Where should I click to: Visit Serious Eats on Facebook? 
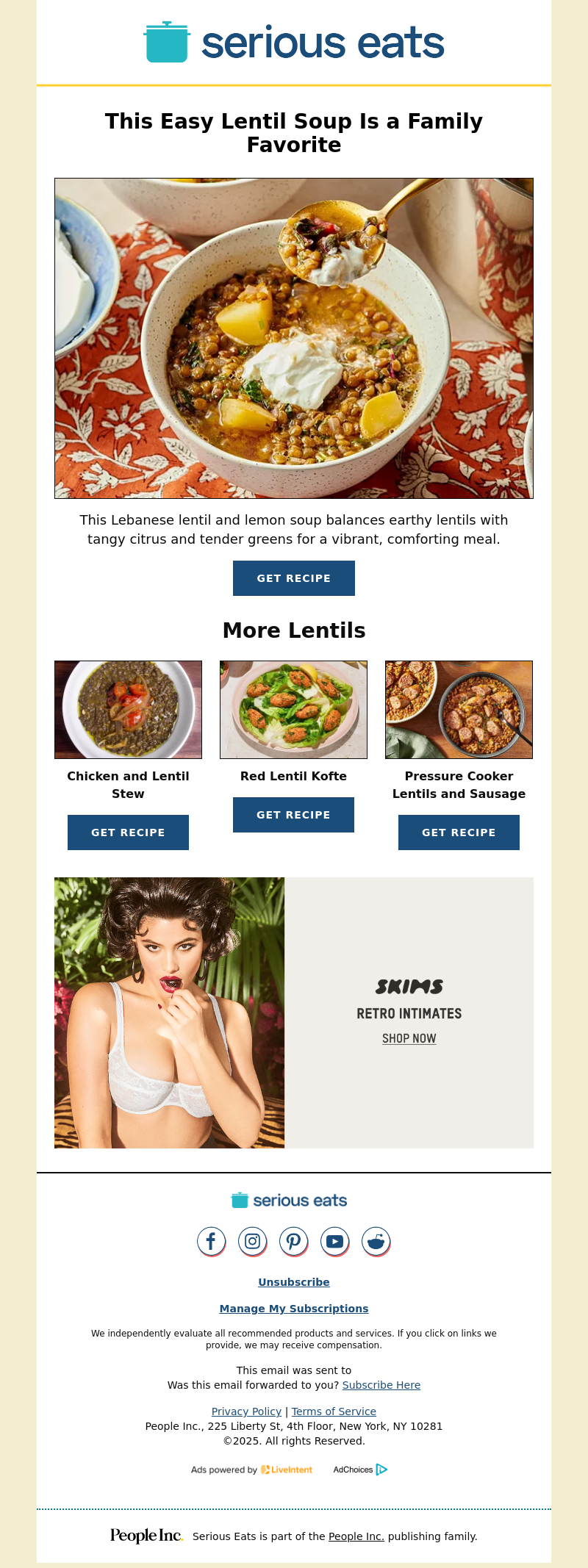coord(211,1241)
